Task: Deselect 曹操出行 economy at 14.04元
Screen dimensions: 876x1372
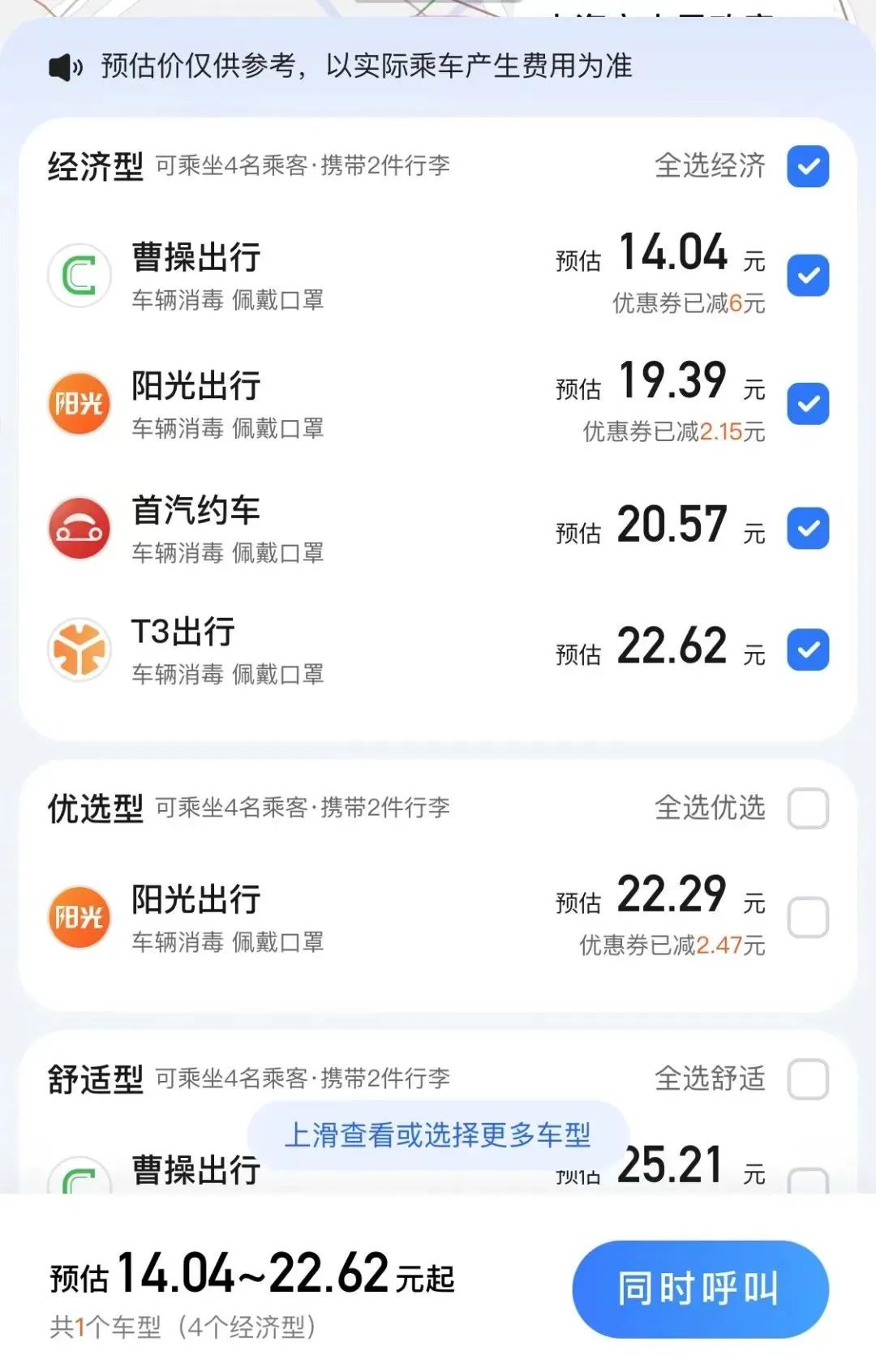Action: 808,276
